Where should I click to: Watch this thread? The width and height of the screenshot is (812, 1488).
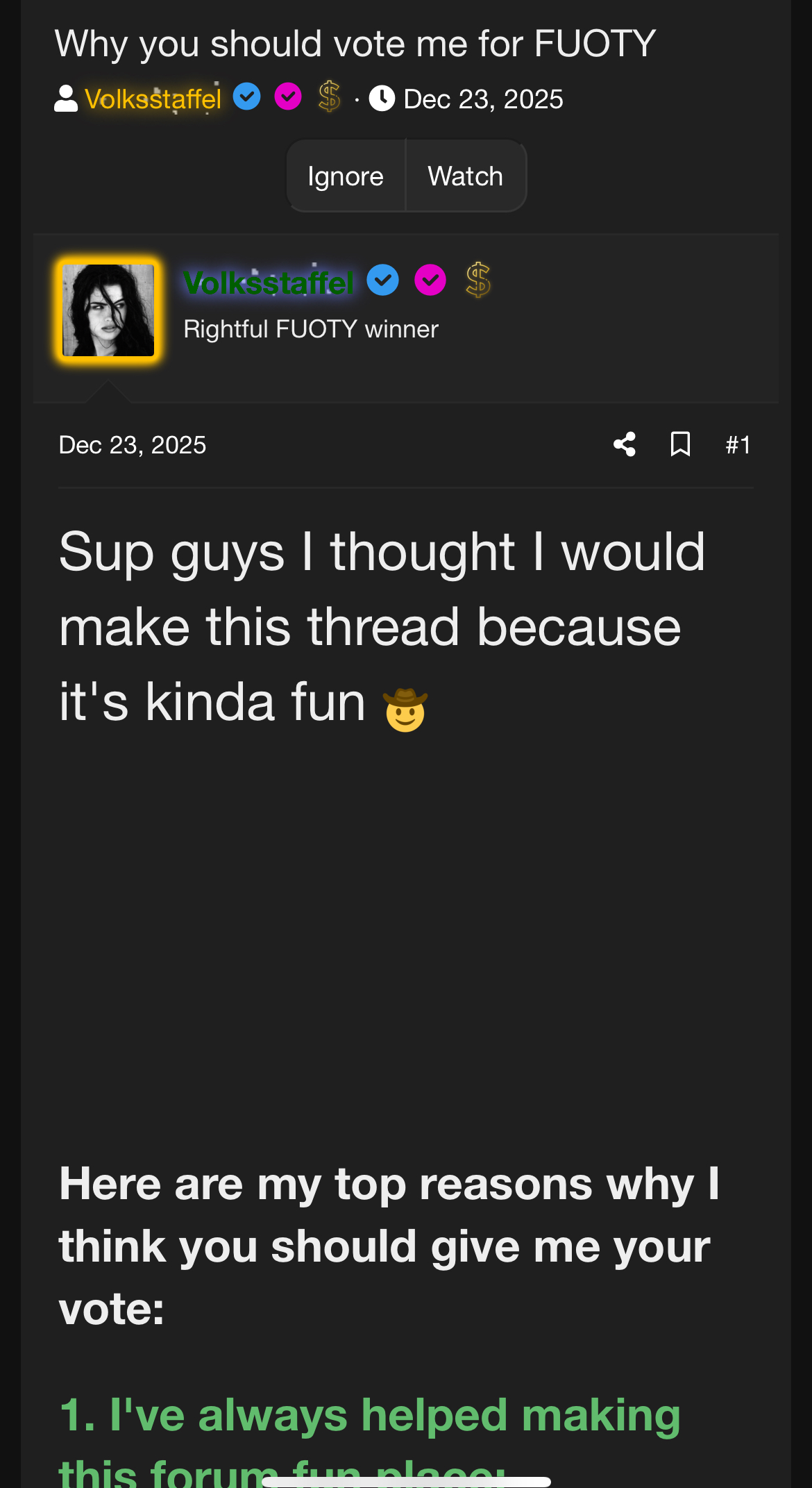pos(465,176)
